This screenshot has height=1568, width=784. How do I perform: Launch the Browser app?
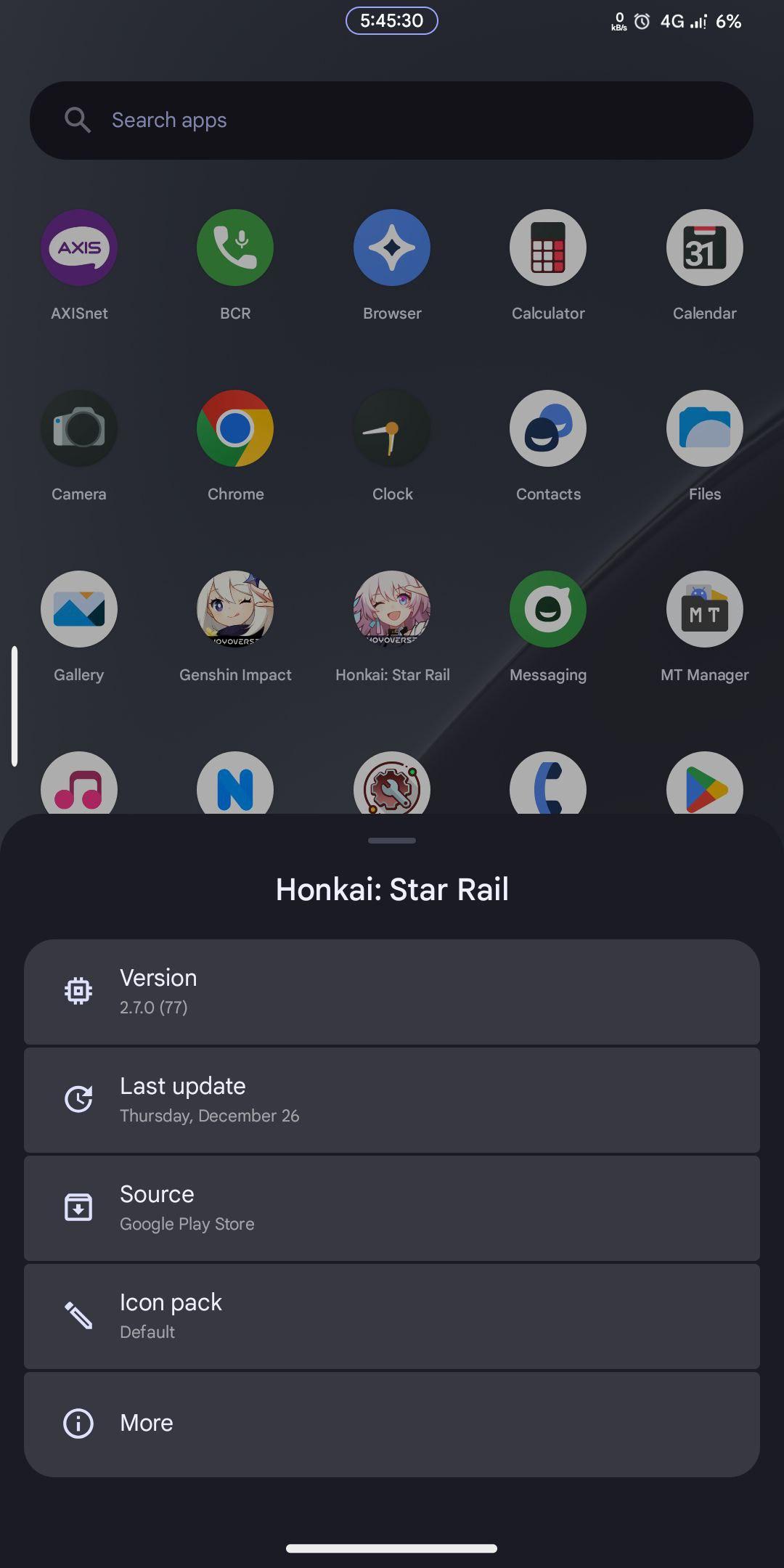tap(392, 248)
